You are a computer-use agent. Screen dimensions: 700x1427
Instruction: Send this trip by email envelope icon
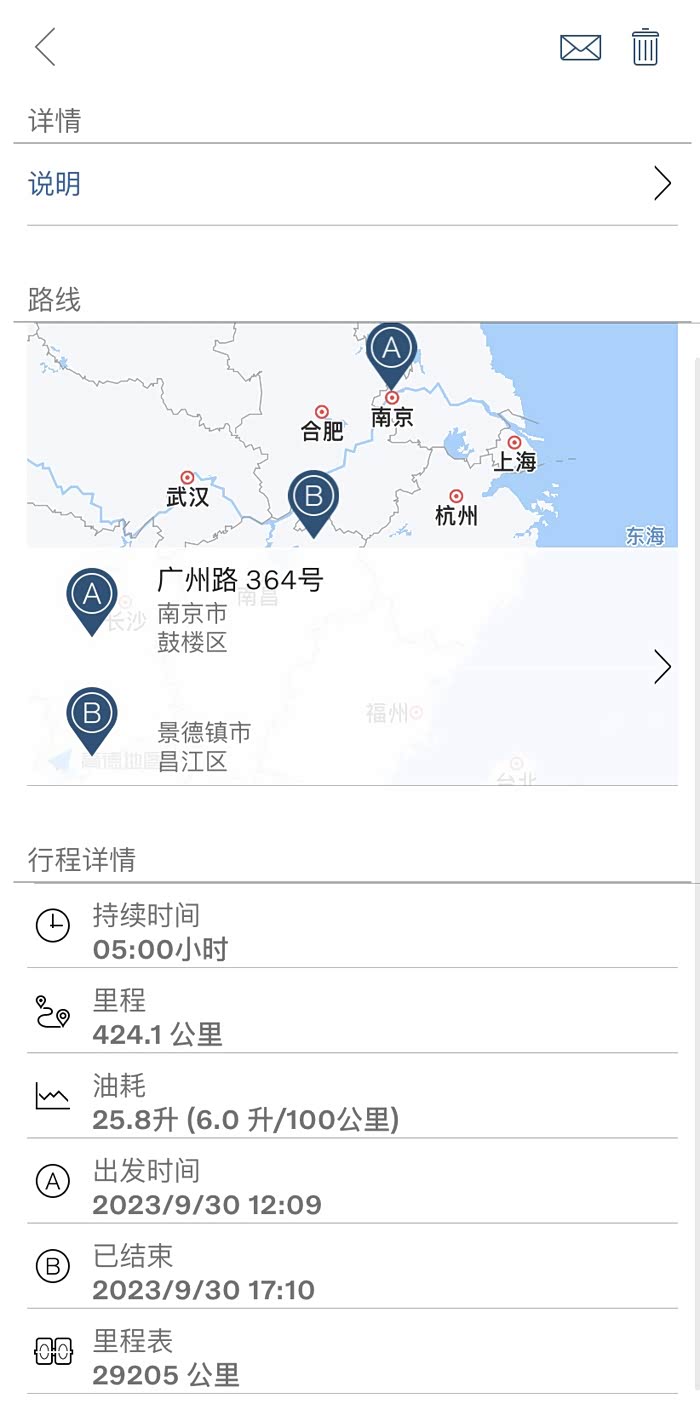[580, 47]
